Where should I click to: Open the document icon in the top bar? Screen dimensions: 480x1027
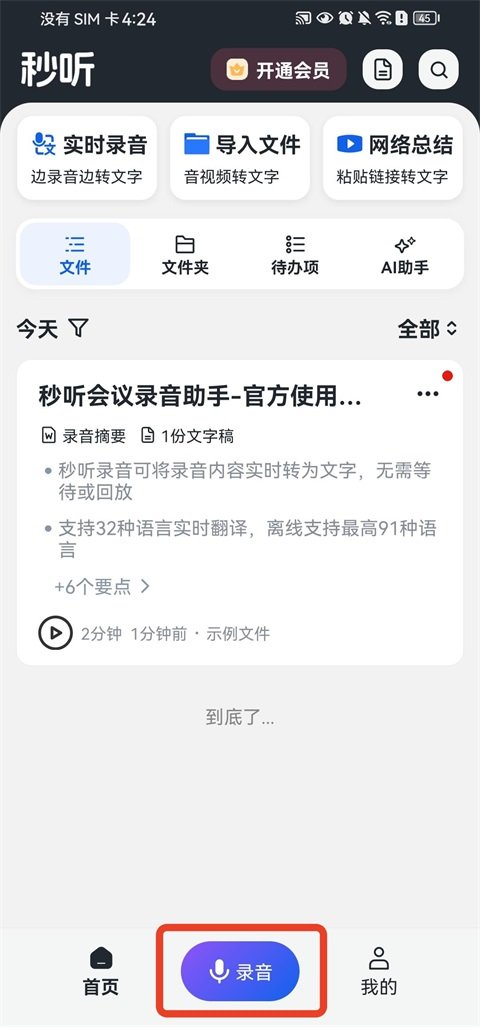[382, 69]
